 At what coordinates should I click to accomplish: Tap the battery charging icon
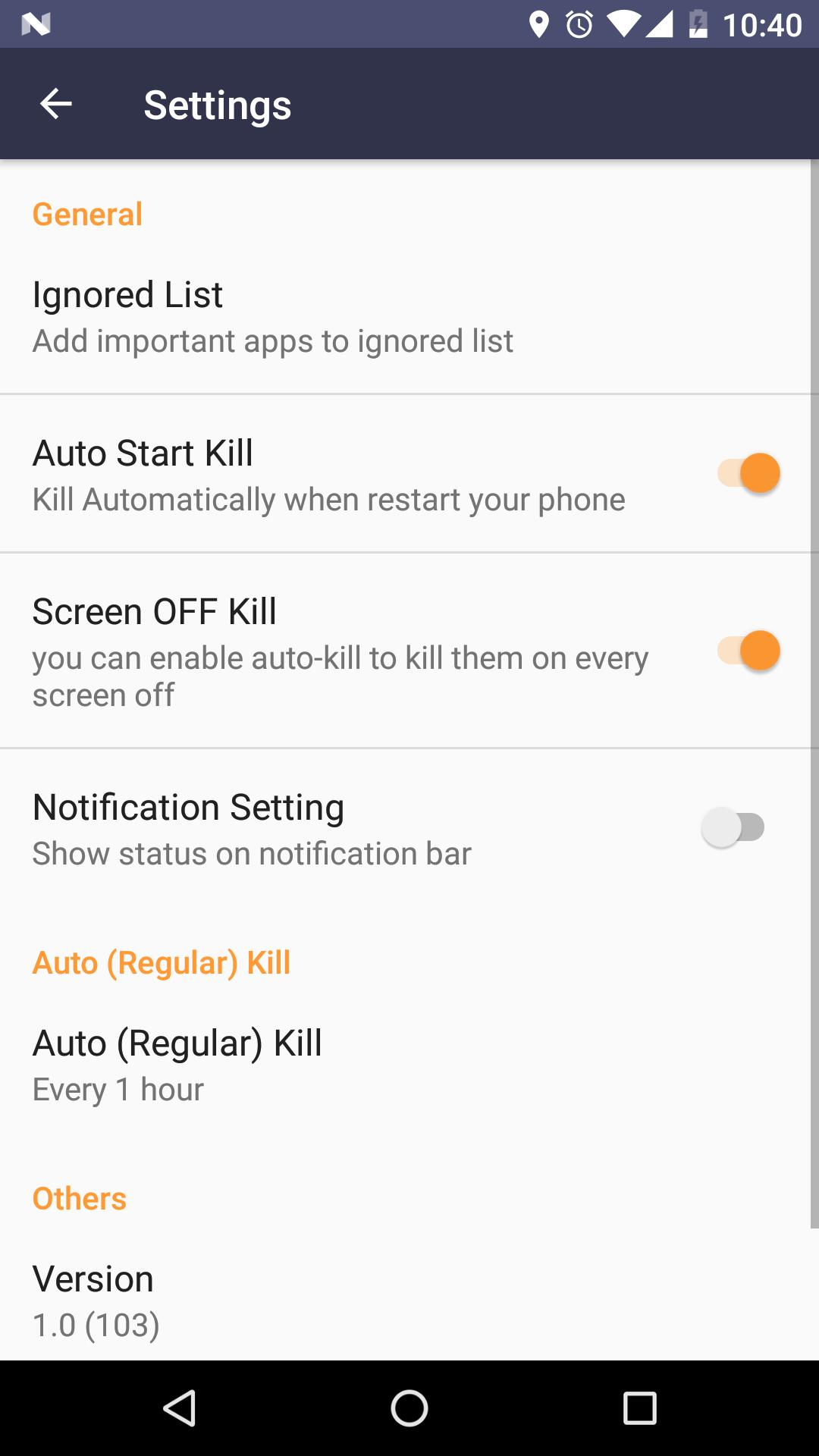pos(699,25)
